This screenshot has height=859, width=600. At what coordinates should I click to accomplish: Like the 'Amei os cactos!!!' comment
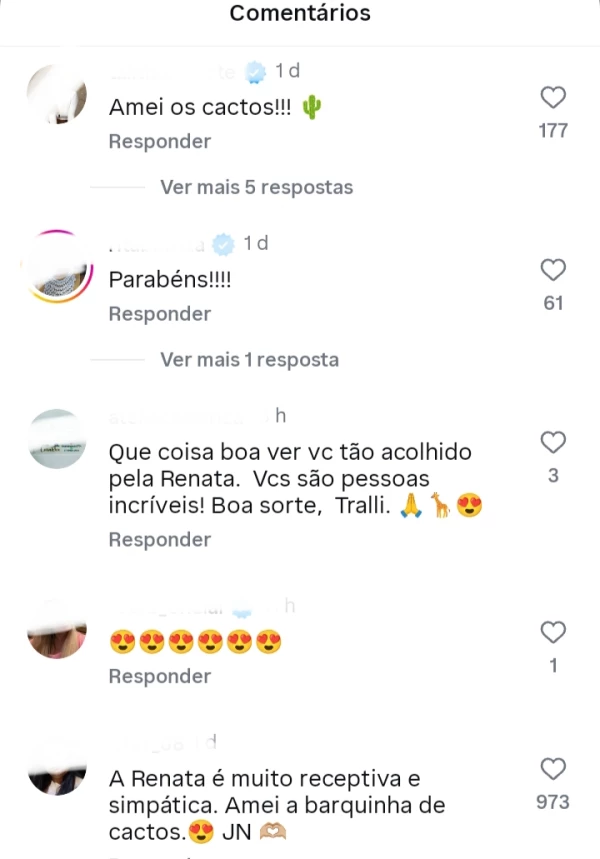[553, 98]
